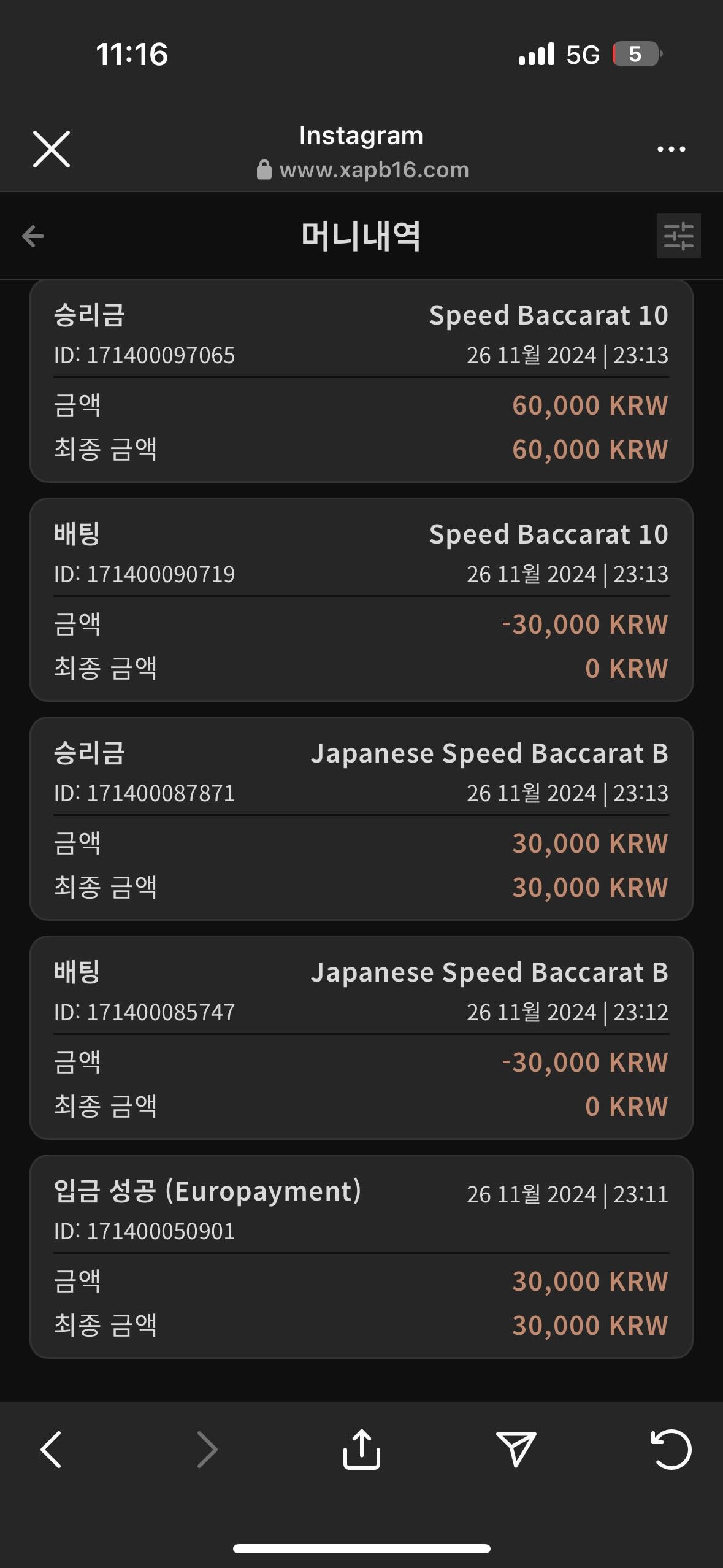Screen dimensions: 723x1568
Task: Close the in-app browser
Action: (52, 149)
